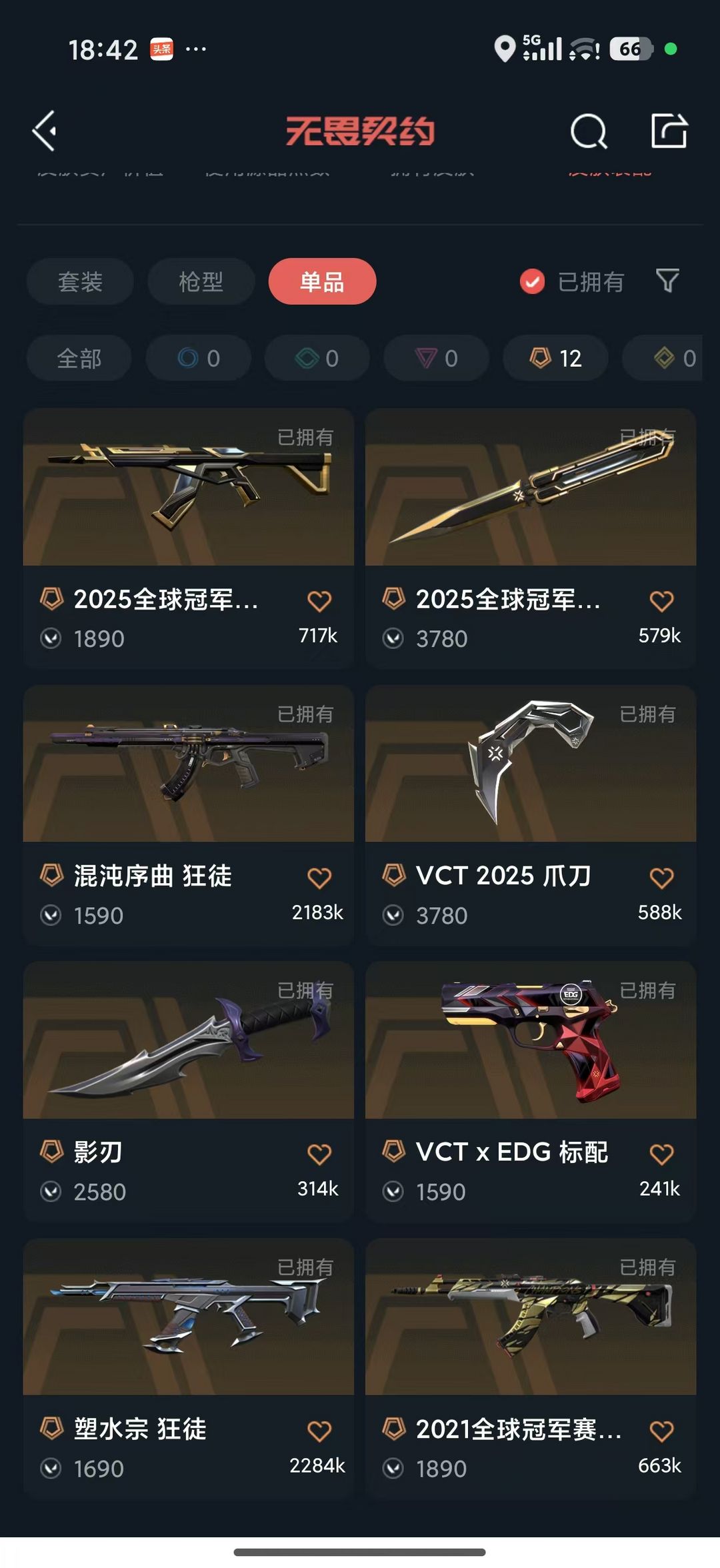Open the search icon in the header
The image size is (720, 1568).
tap(589, 131)
